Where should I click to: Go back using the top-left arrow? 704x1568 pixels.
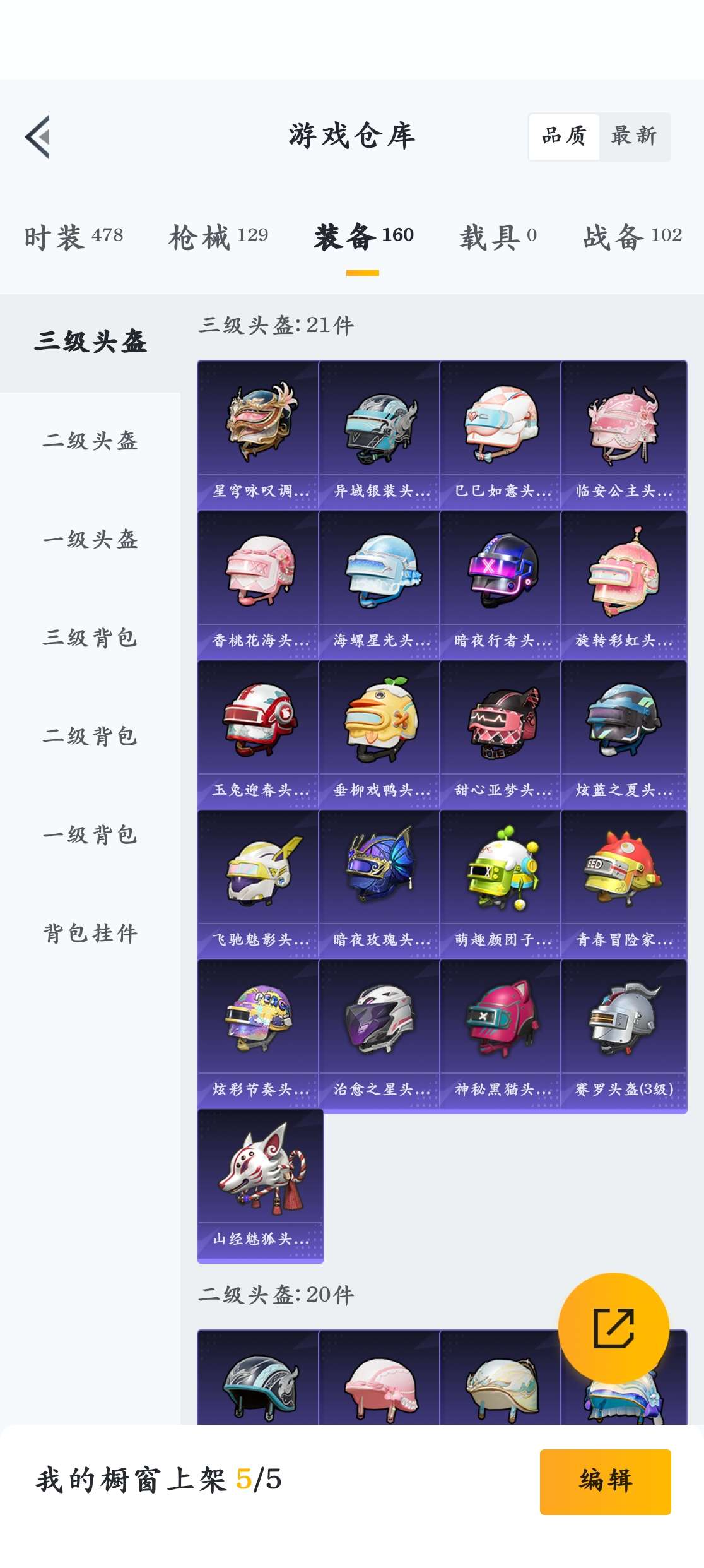[38, 136]
